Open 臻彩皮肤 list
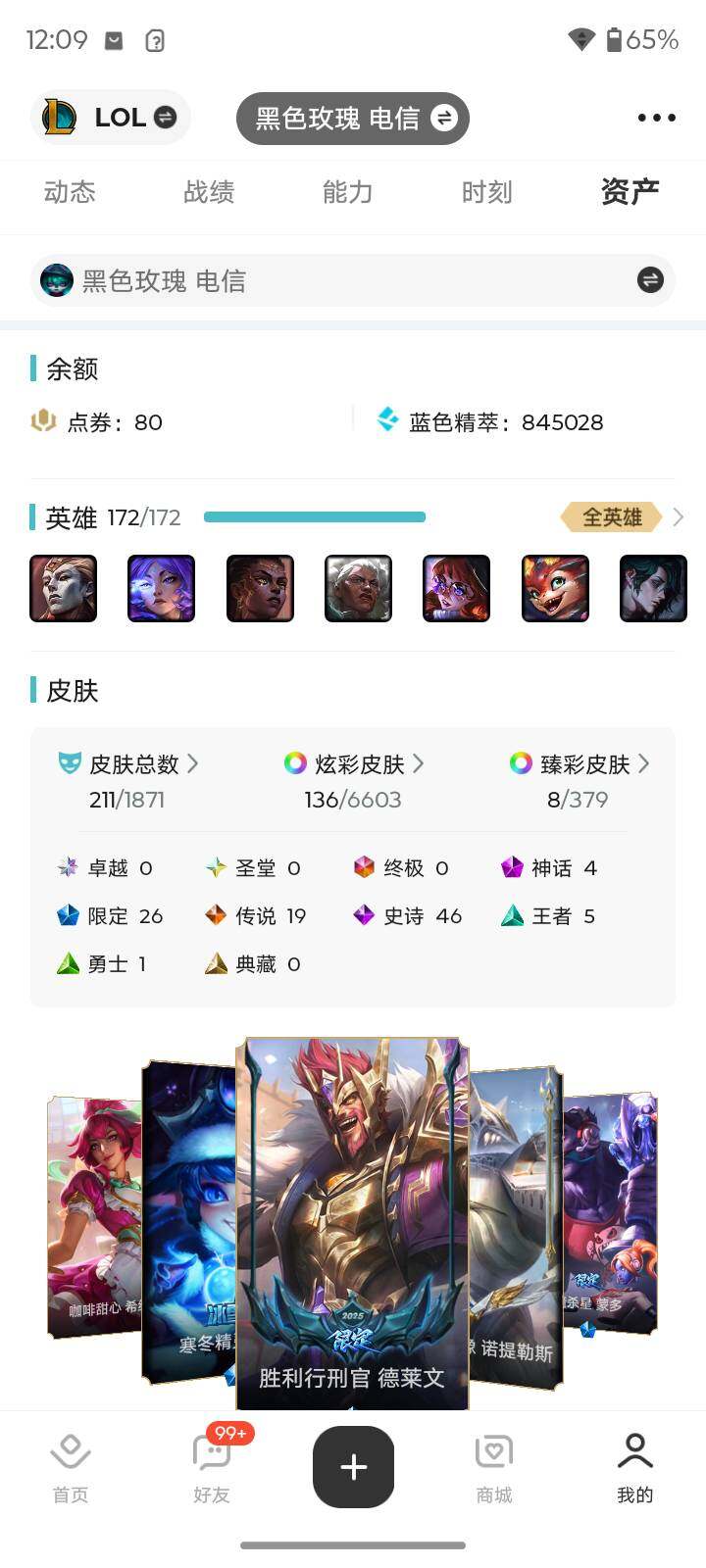Viewport: 706px width, 1568px height. click(x=584, y=763)
